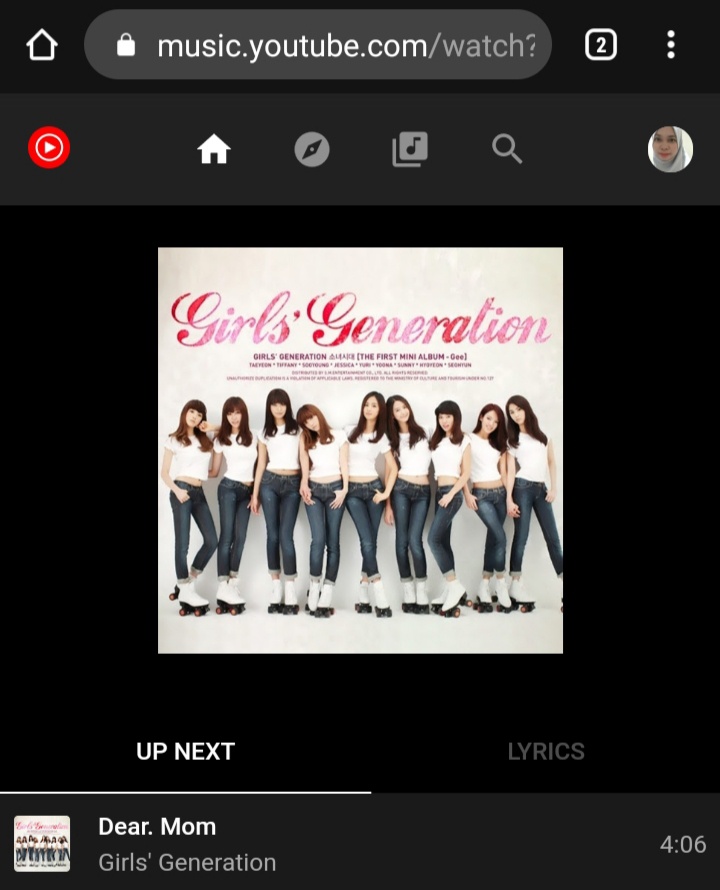Open the music Library

click(410, 149)
